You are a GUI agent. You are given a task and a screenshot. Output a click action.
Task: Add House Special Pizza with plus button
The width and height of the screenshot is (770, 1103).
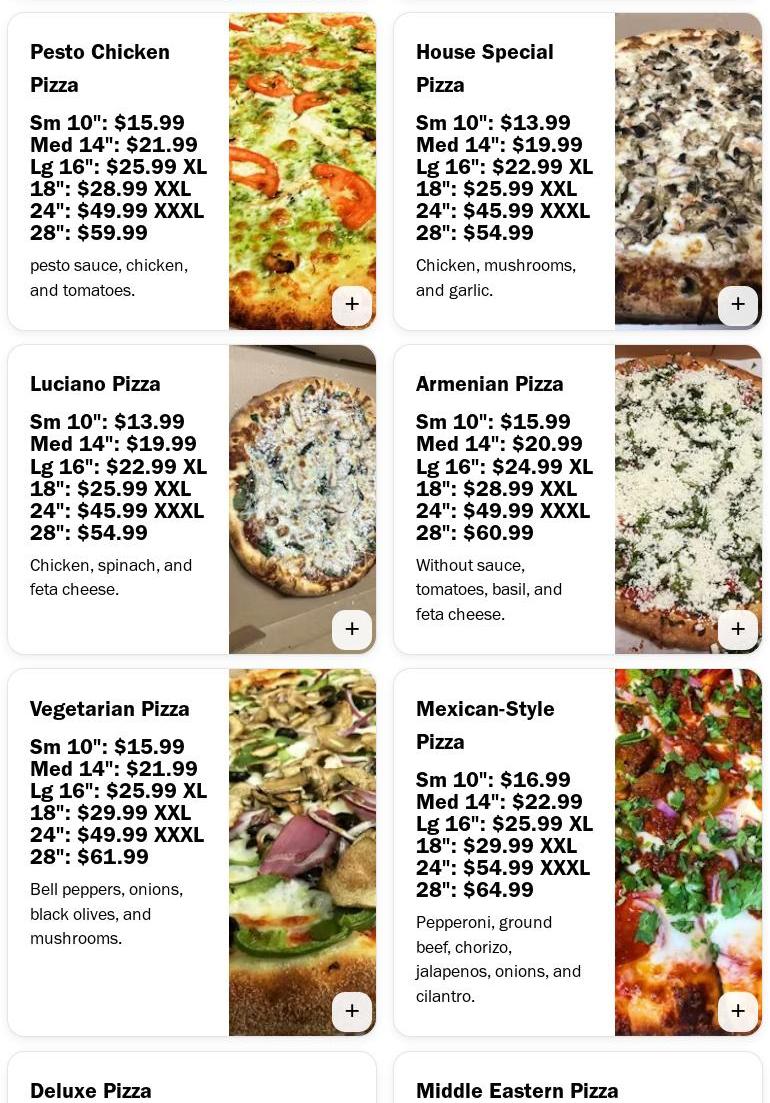pyautogui.click(x=738, y=305)
